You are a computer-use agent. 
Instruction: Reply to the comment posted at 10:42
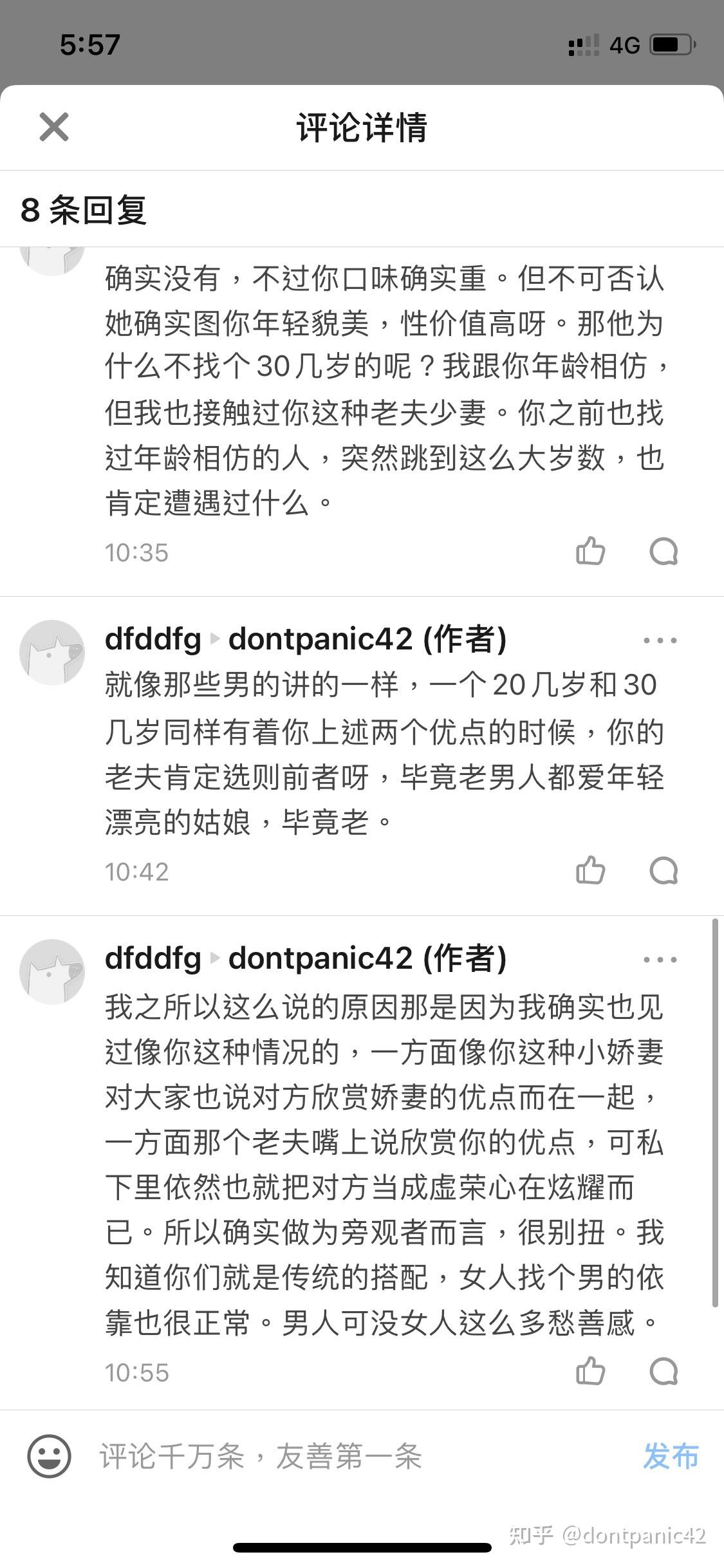coord(664,871)
